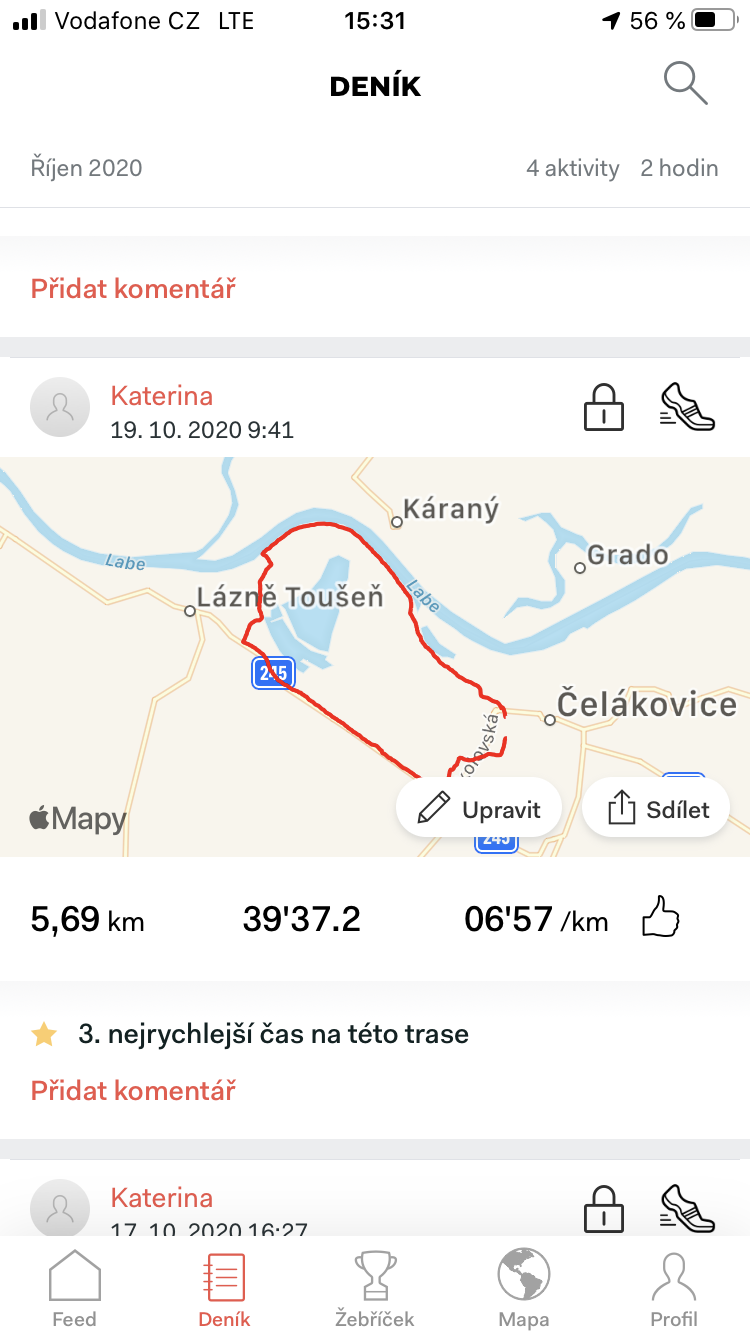Add a comment under the 3. nejrychlejší čas
The height and width of the screenshot is (1334, 750).
[133, 1090]
